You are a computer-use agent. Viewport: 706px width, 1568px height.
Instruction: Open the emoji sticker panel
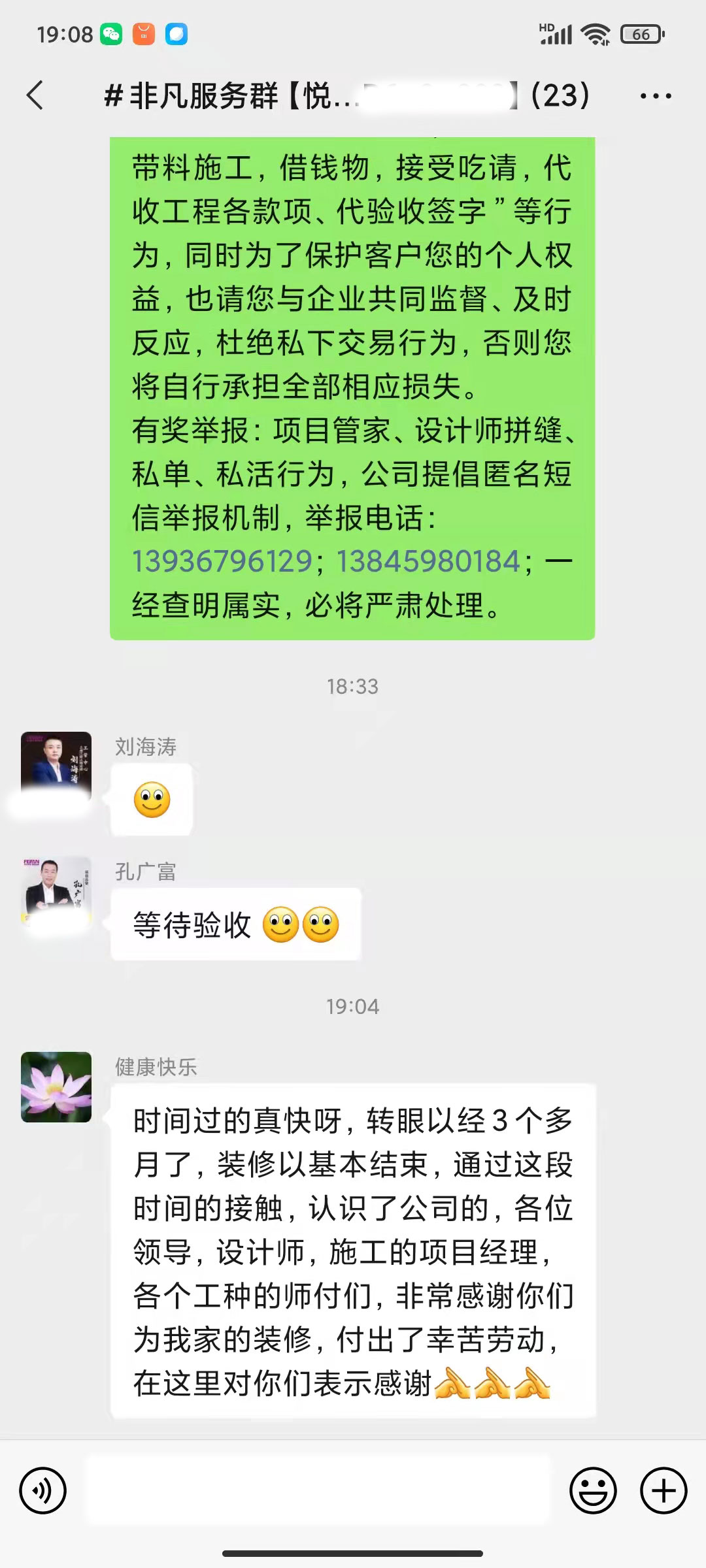(593, 1490)
